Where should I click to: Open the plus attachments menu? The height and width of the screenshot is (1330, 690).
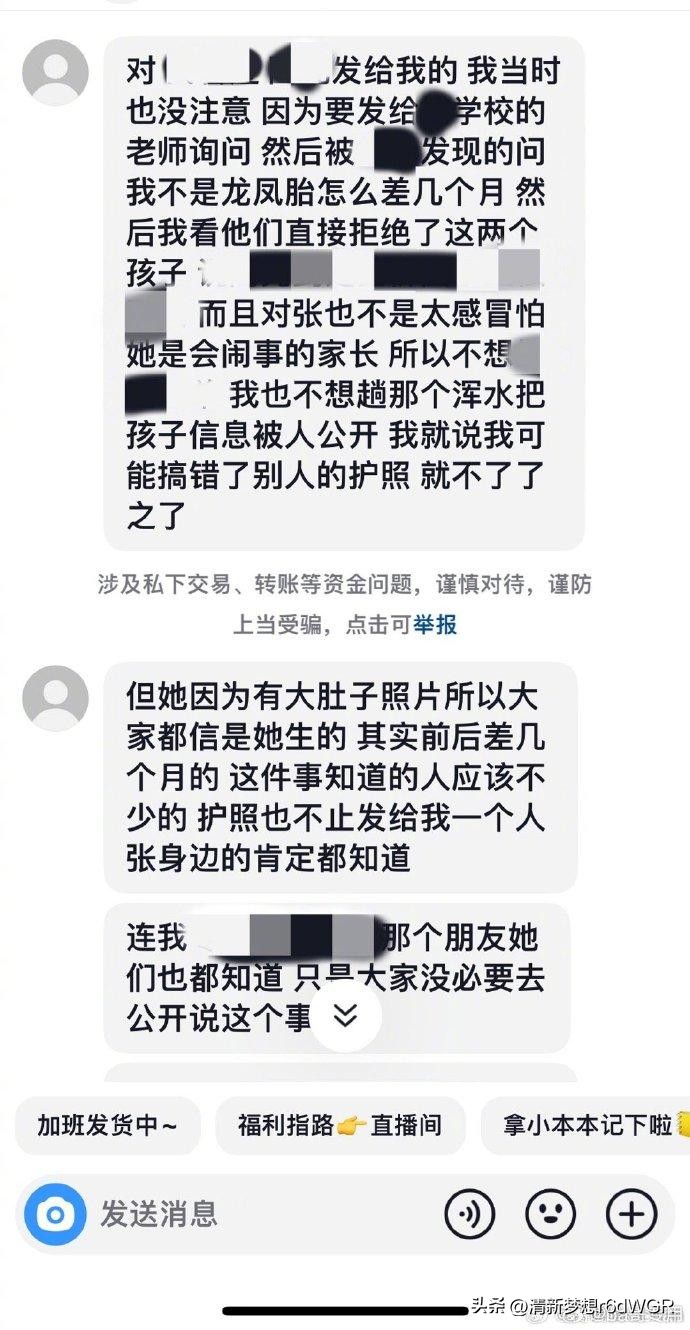(x=632, y=1215)
